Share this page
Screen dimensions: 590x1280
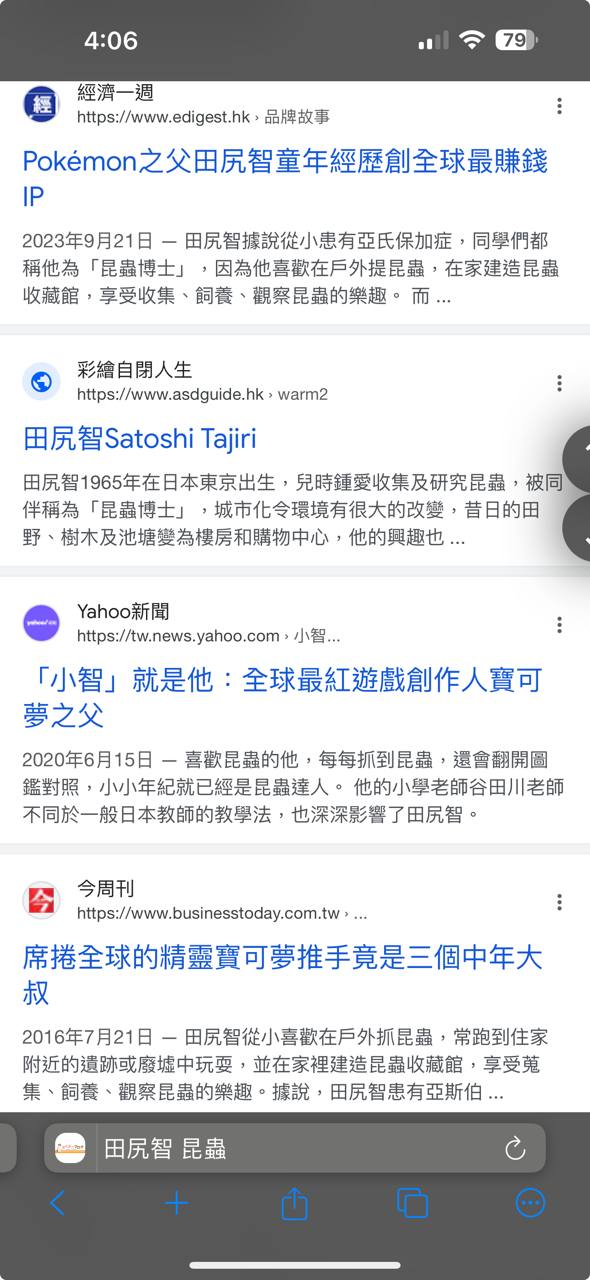pyautogui.click(x=294, y=1203)
